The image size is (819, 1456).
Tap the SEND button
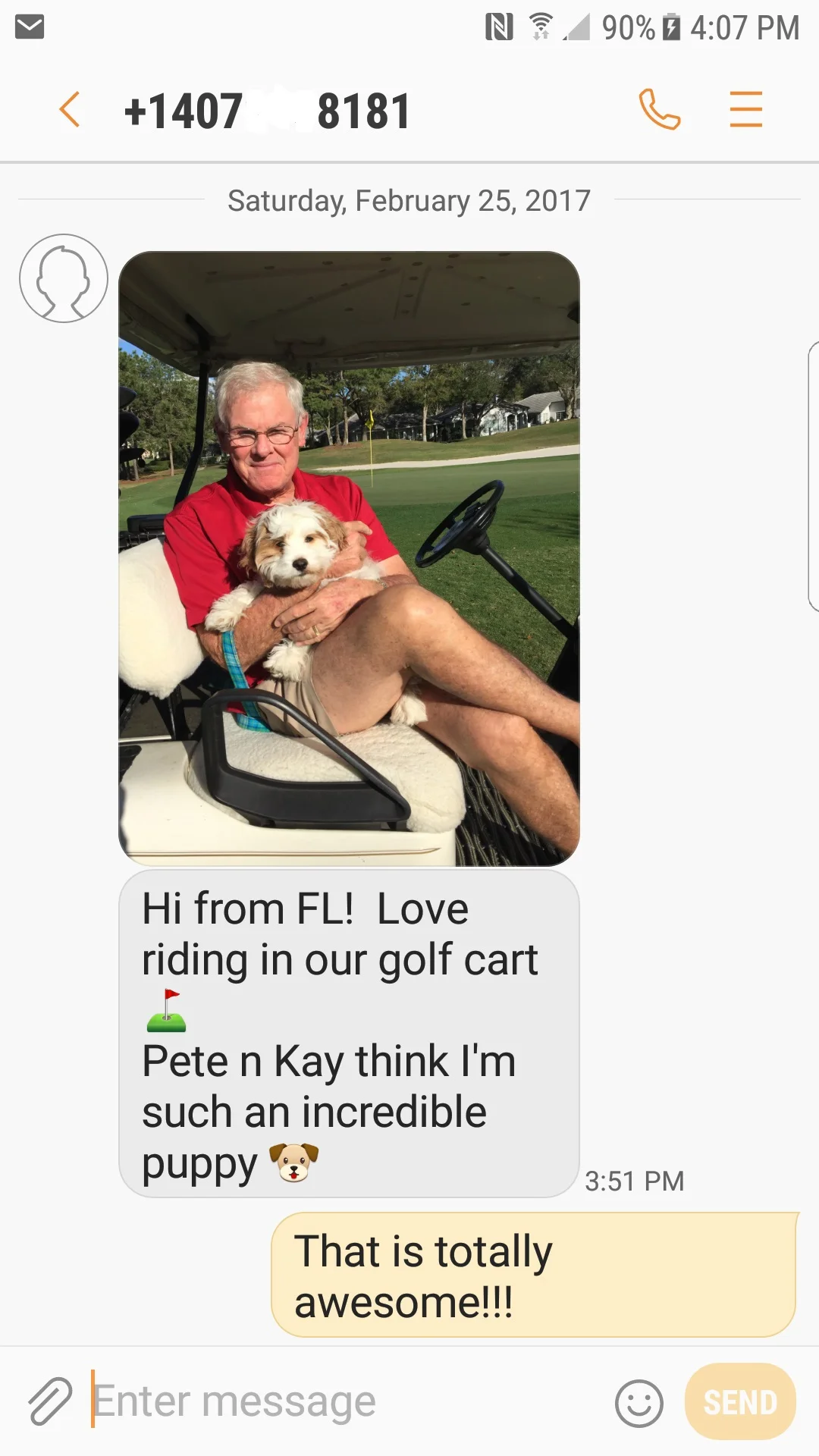tap(740, 1402)
